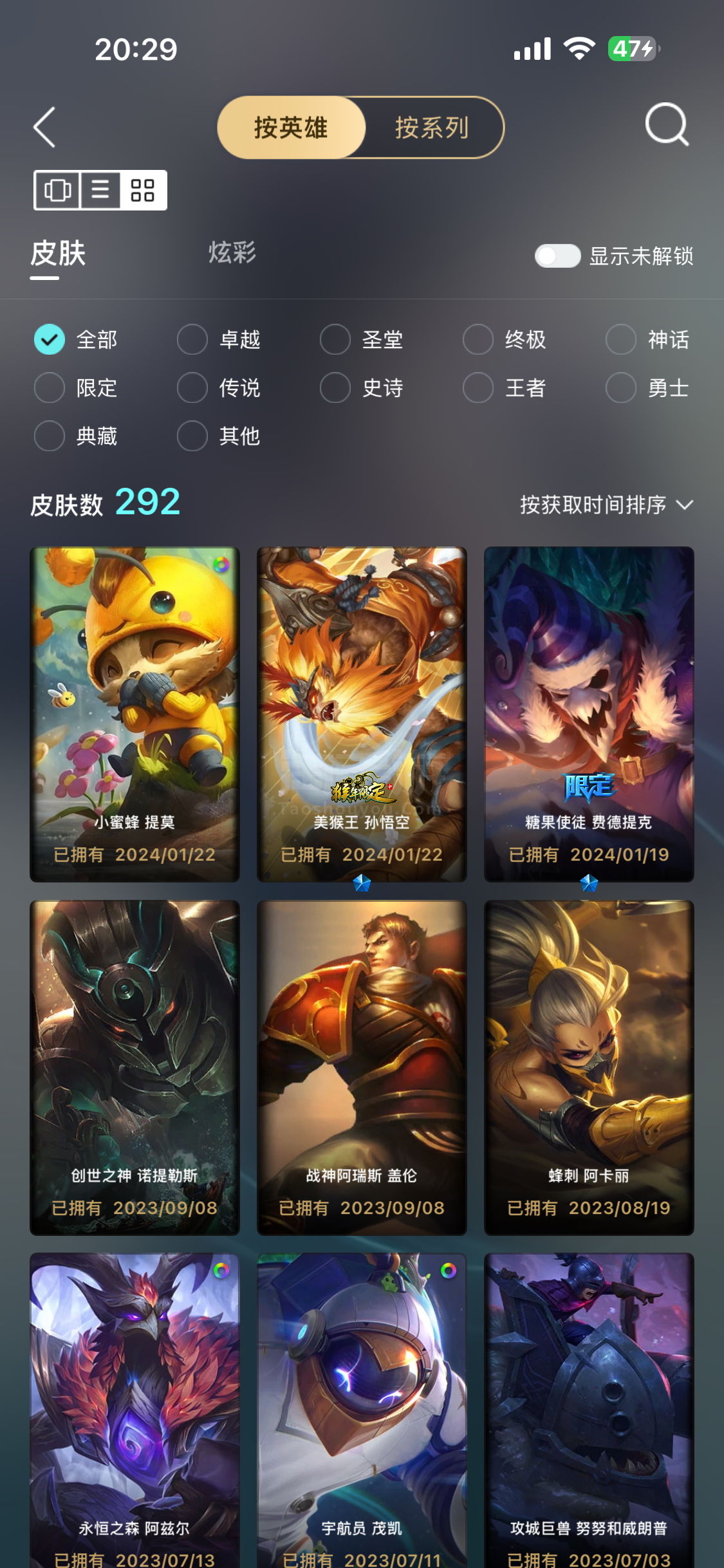Open the search magnifier icon
Viewport: 724px width, 1568px height.
point(667,125)
